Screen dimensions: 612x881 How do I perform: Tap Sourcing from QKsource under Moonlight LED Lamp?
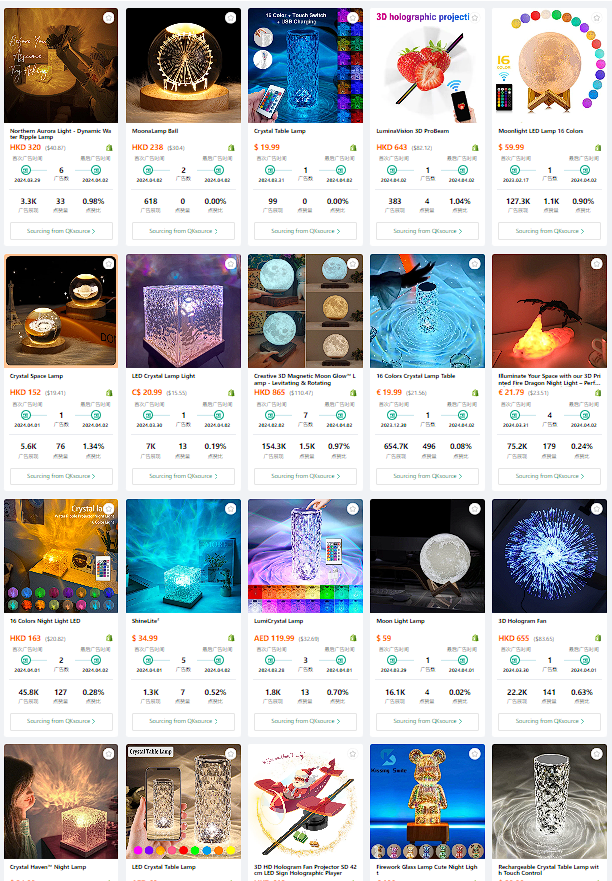pos(548,231)
